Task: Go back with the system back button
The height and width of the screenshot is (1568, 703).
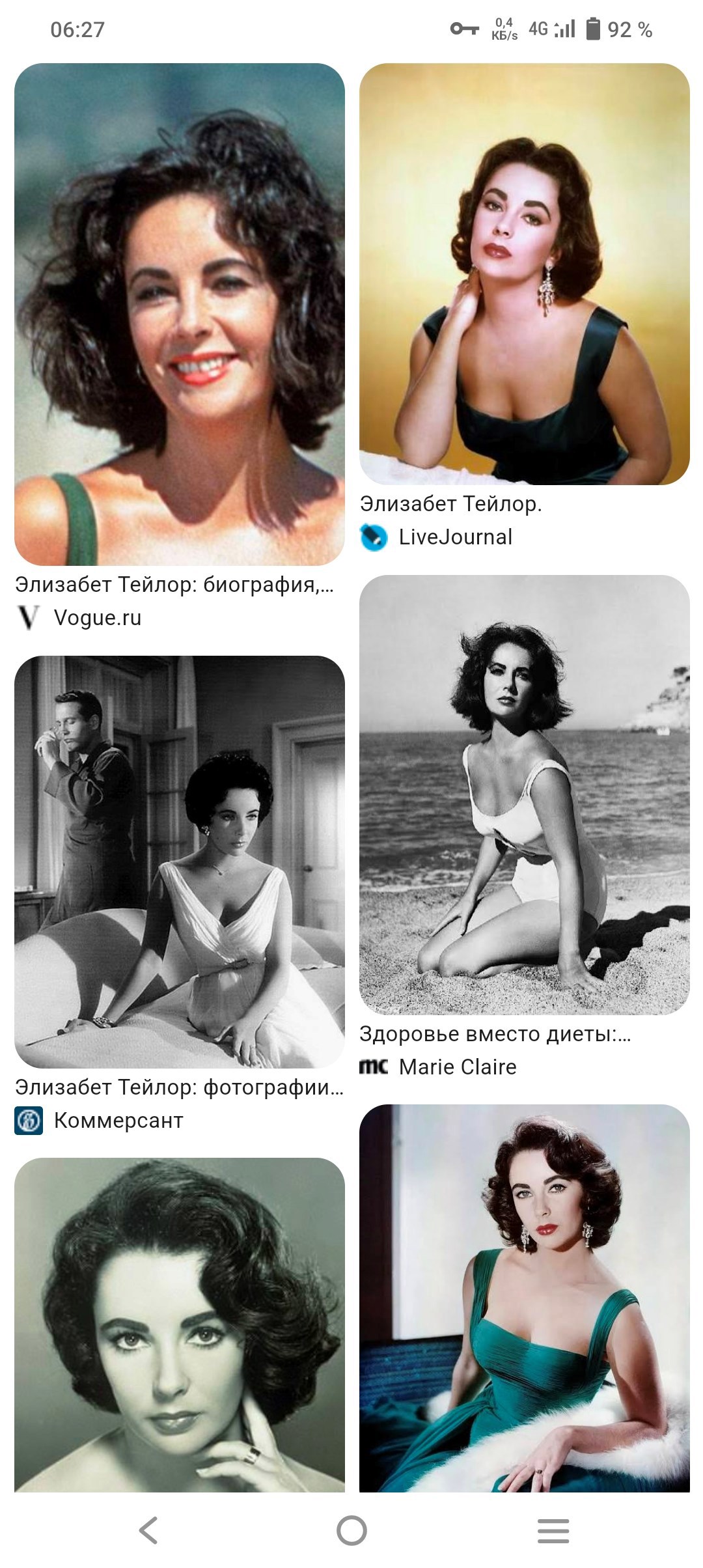Action: pyautogui.click(x=148, y=1530)
